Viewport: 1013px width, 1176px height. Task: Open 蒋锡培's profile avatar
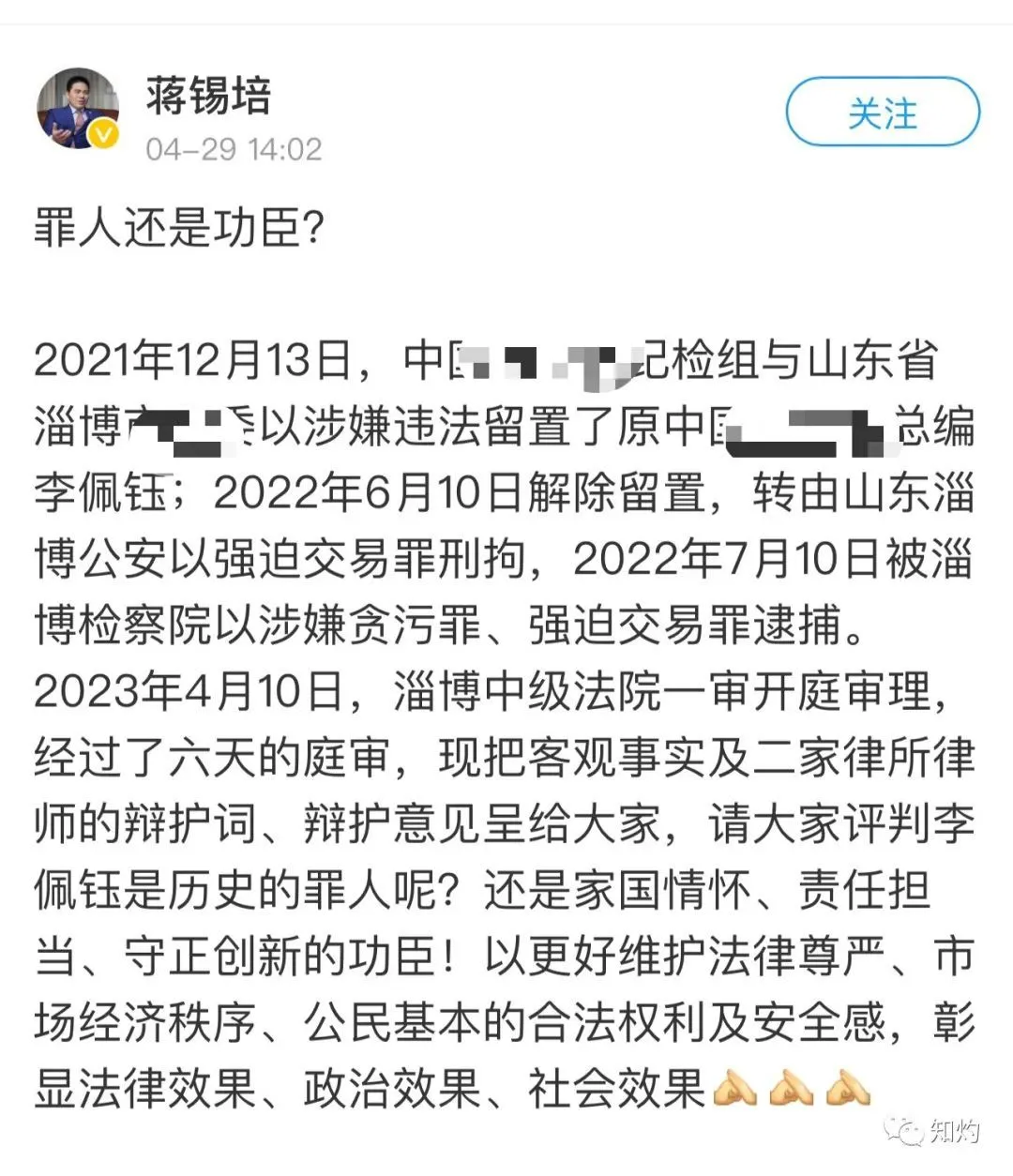(78, 109)
